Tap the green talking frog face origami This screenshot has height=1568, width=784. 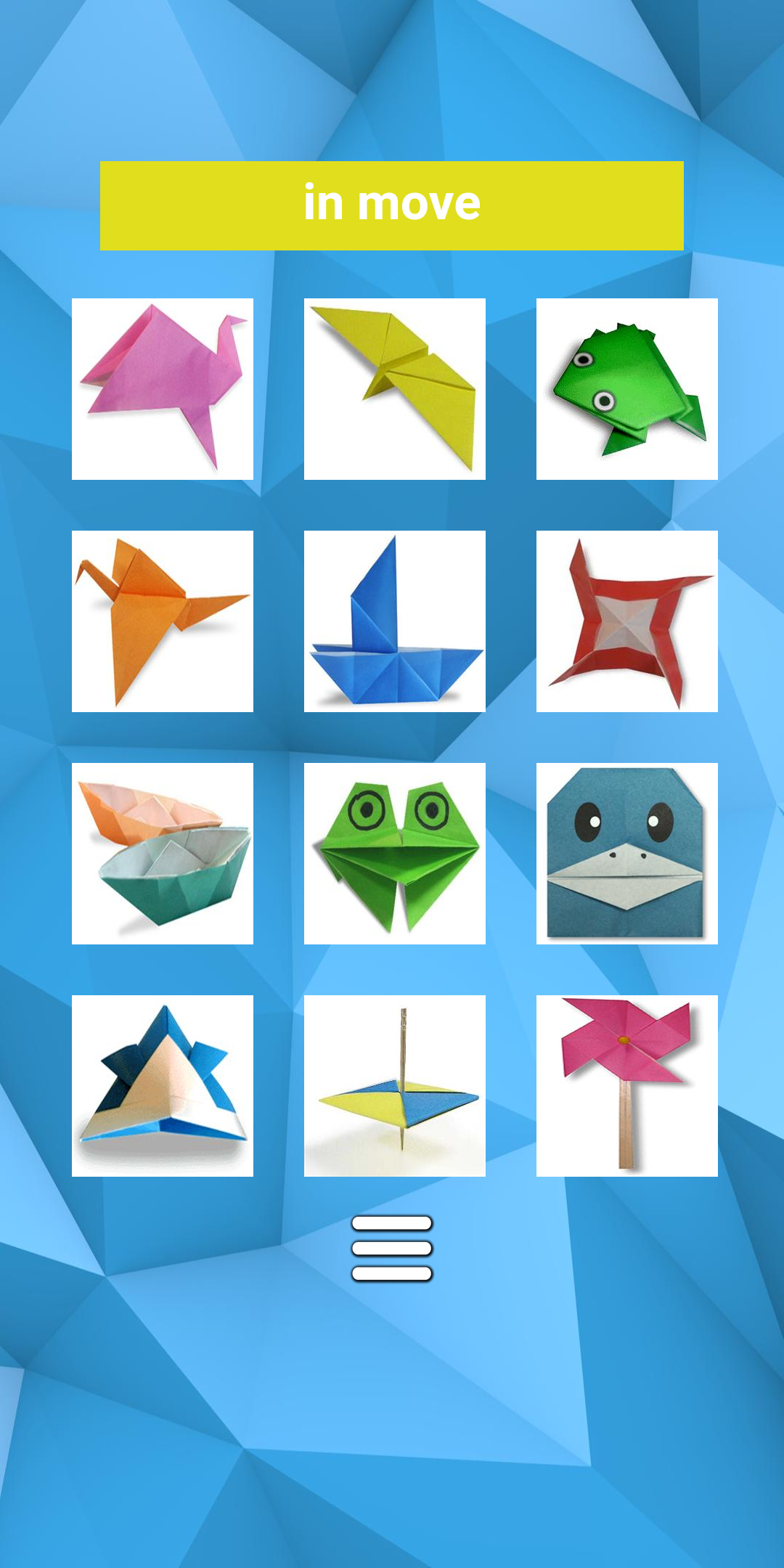pyautogui.click(x=395, y=854)
